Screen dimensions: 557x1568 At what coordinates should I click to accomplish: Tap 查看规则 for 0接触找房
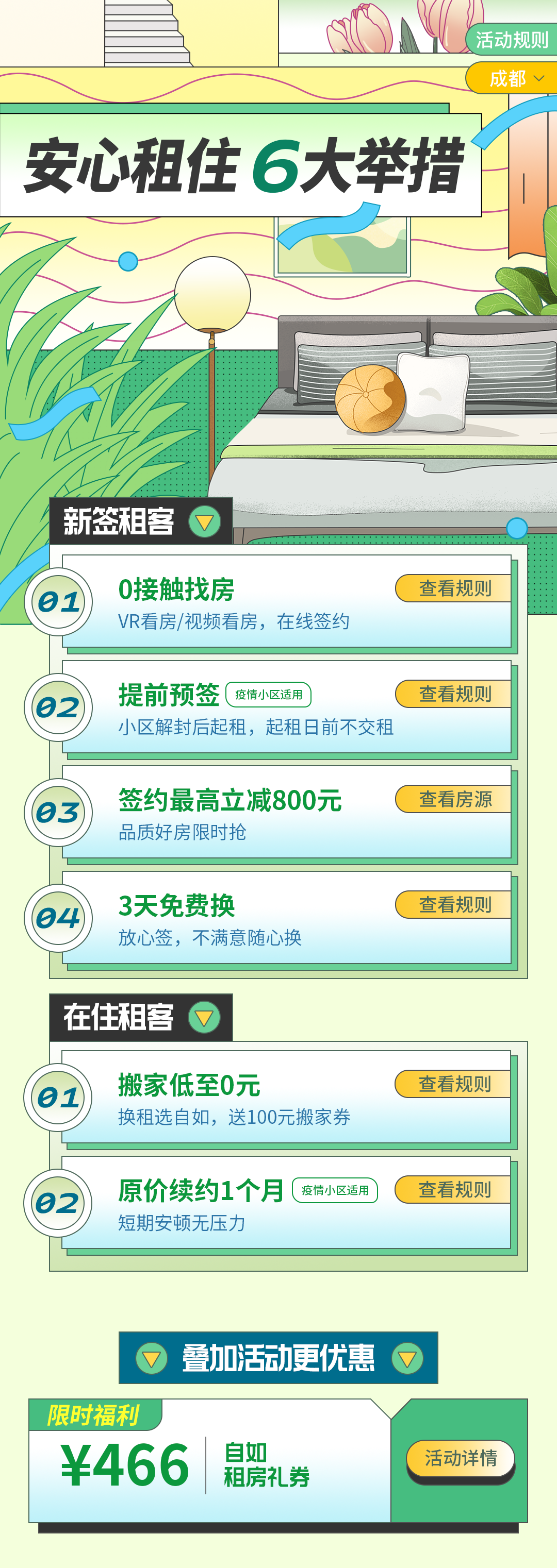tap(454, 588)
